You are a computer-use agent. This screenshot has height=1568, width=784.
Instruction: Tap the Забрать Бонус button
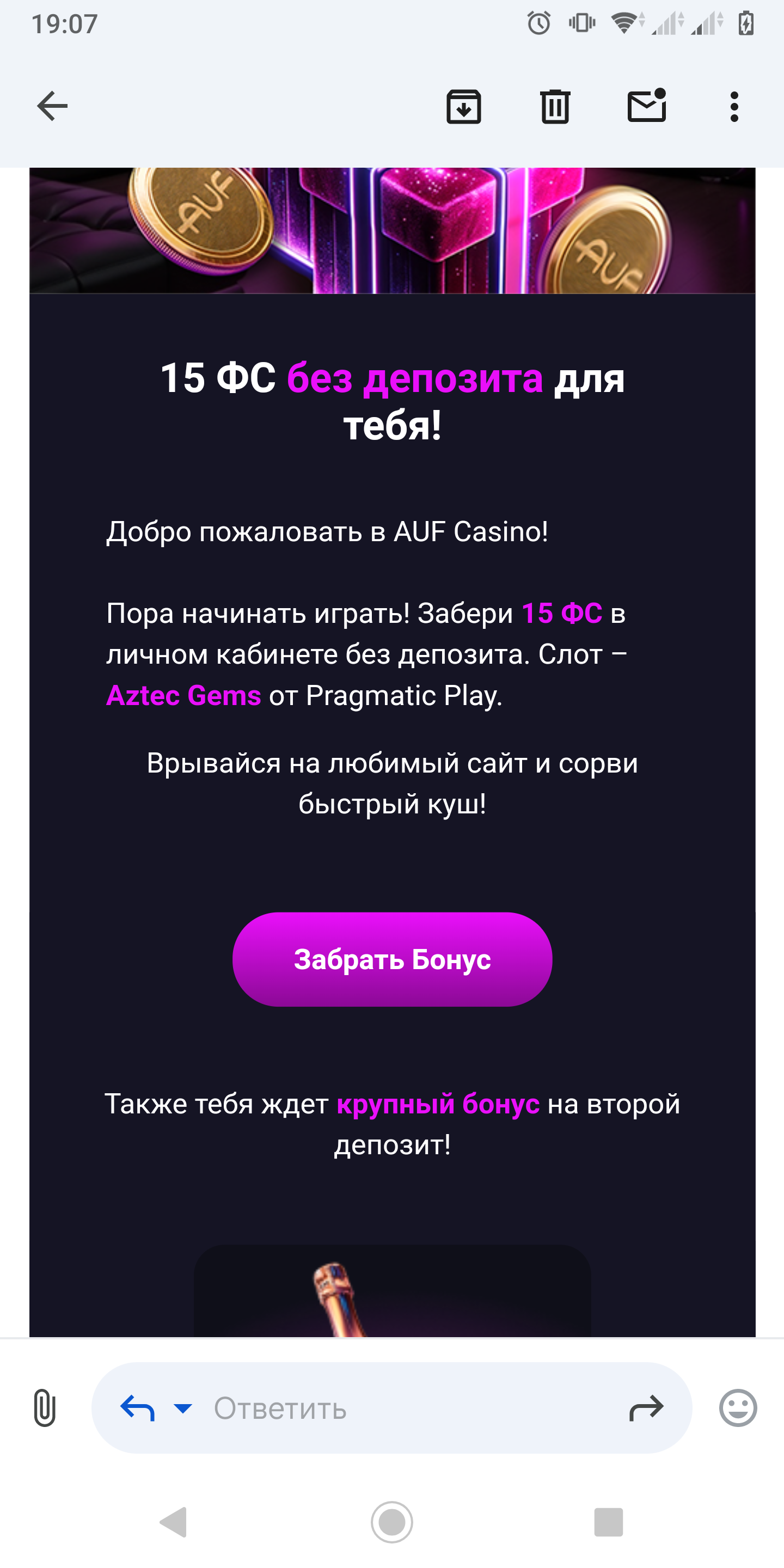(x=392, y=959)
